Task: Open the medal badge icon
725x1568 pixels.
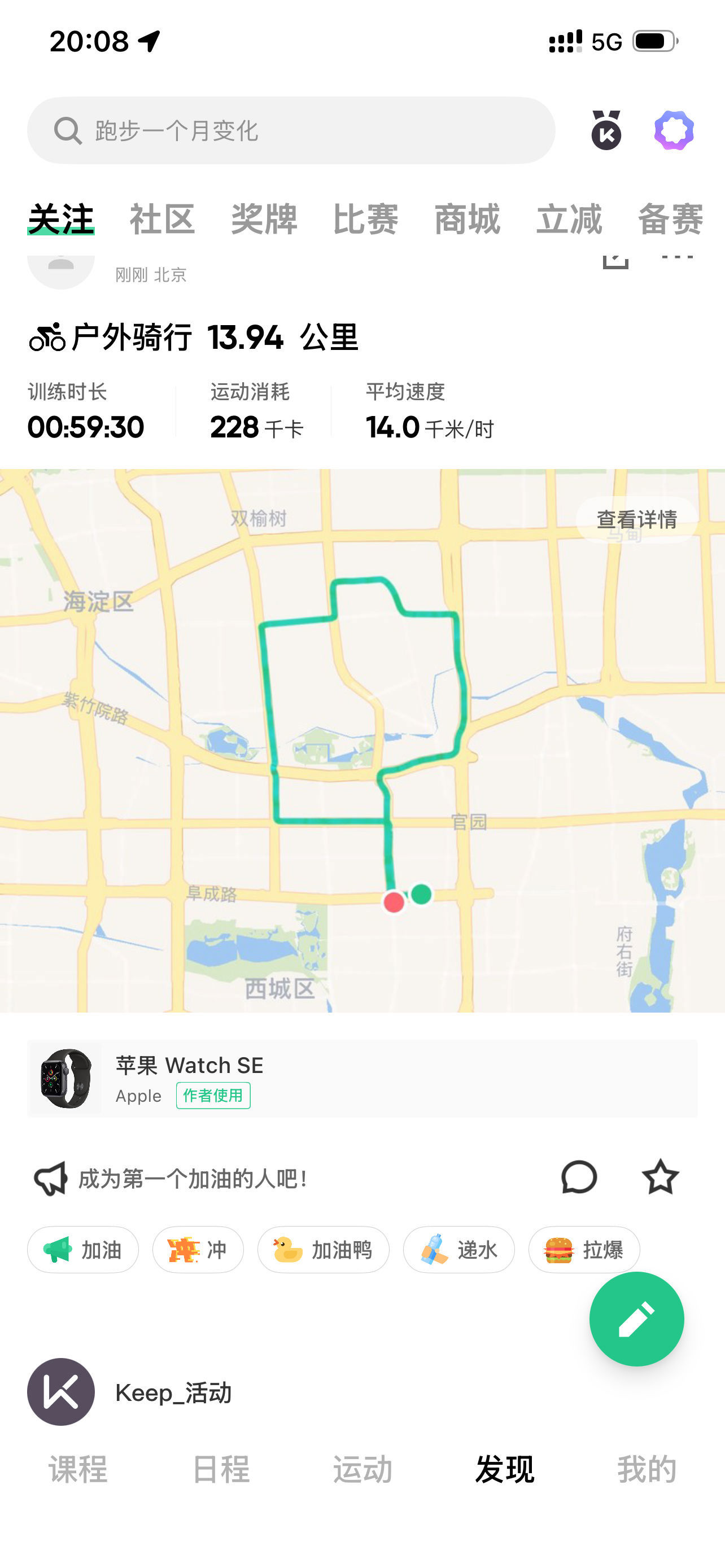Action: tap(606, 130)
